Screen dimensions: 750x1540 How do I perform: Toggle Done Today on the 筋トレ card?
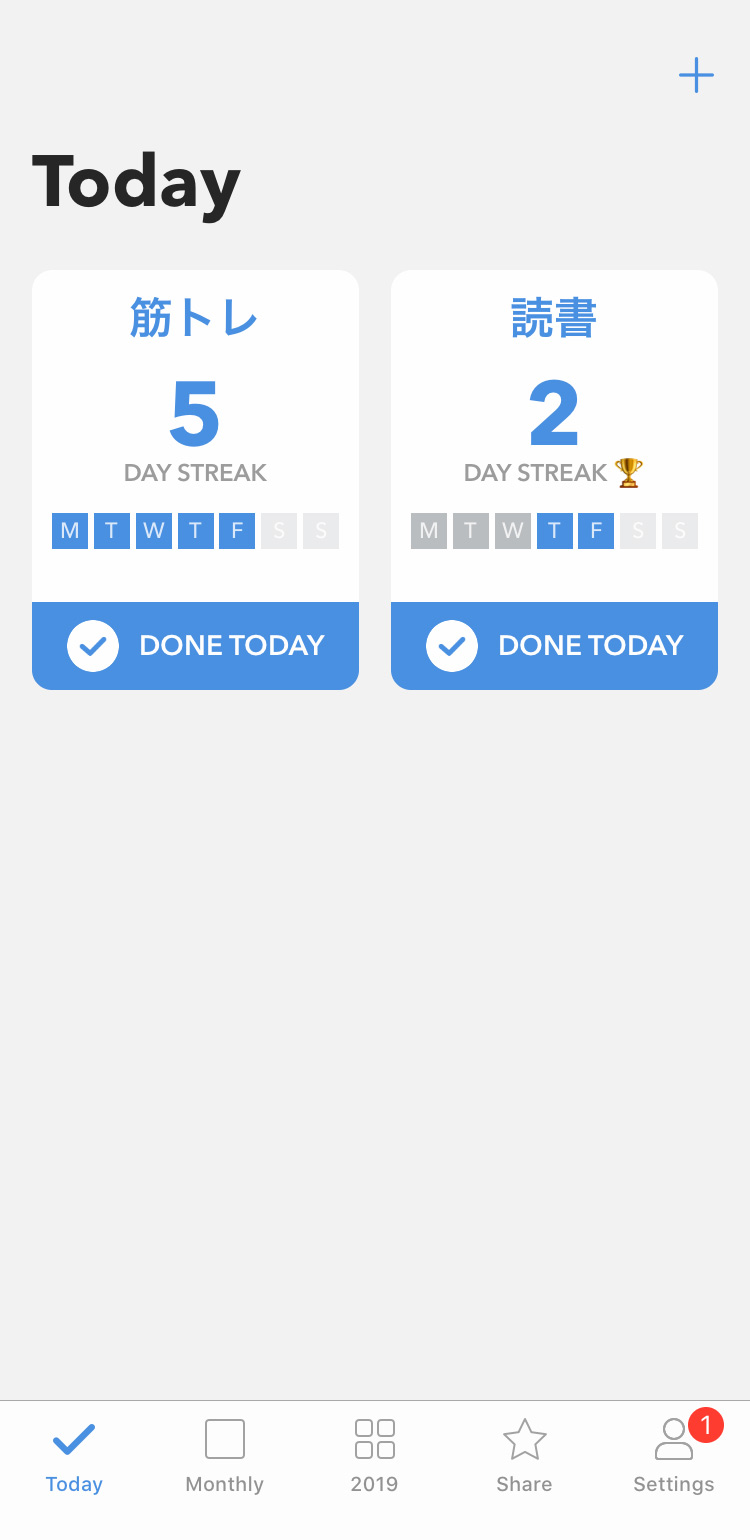point(195,646)
